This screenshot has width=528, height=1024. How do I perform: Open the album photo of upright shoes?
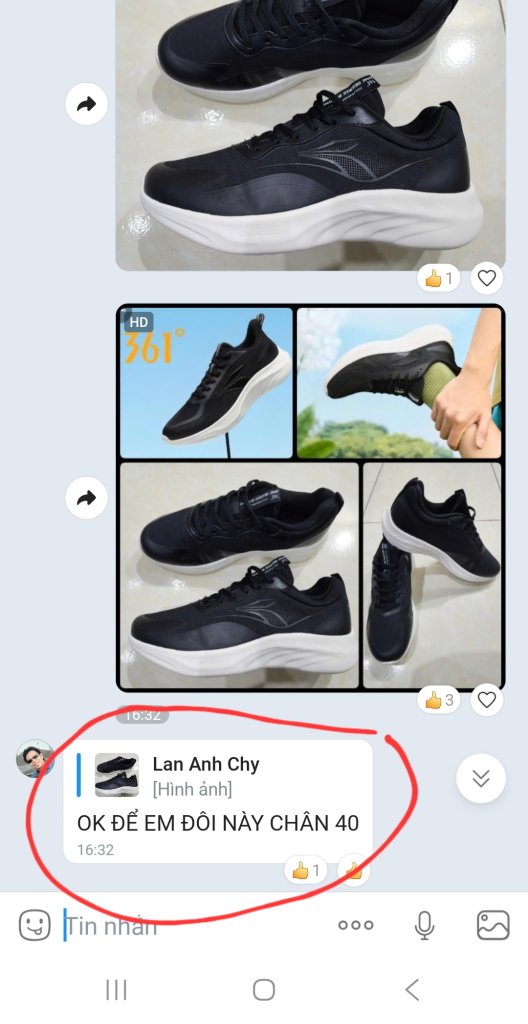pos(432,575)
